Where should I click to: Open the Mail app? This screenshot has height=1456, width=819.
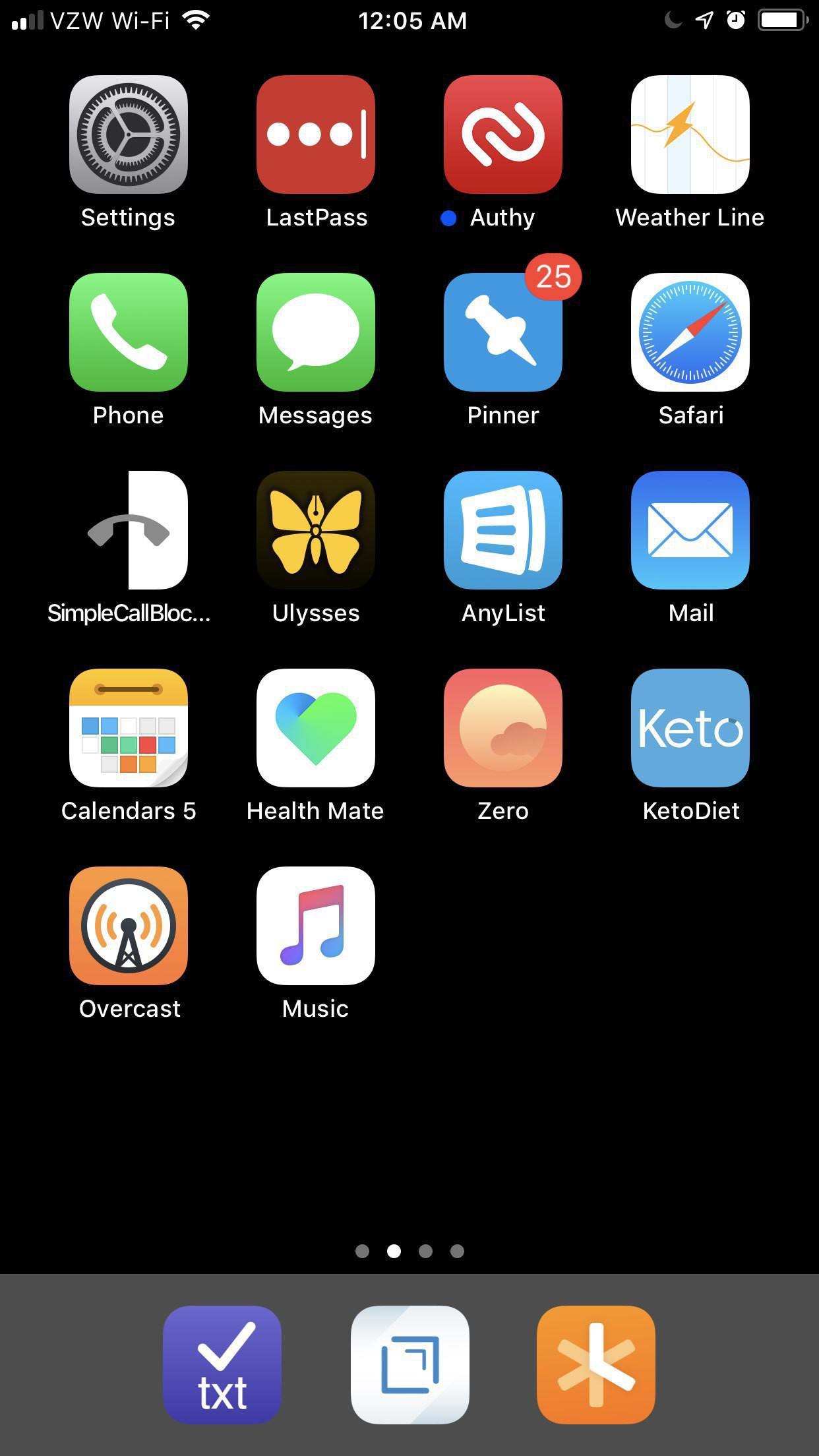[690, 530]
